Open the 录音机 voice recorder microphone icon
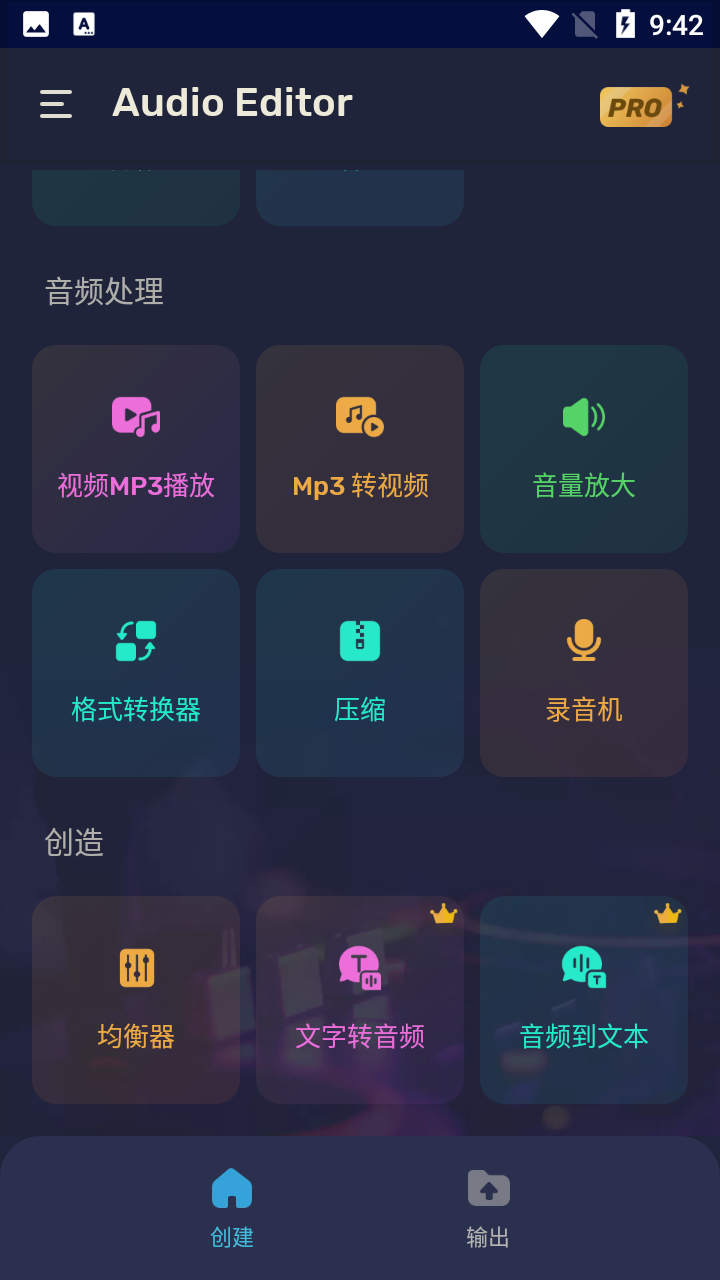 click(x=583, y=640)
